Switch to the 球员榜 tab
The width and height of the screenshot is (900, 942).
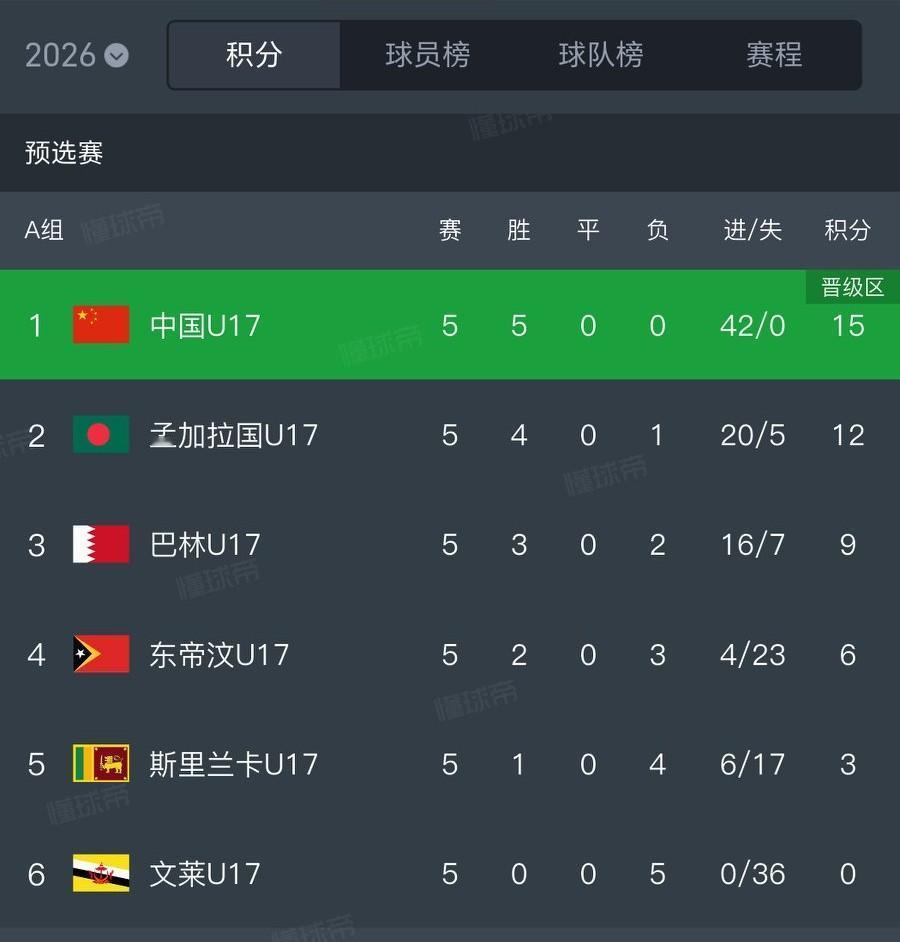428,56
